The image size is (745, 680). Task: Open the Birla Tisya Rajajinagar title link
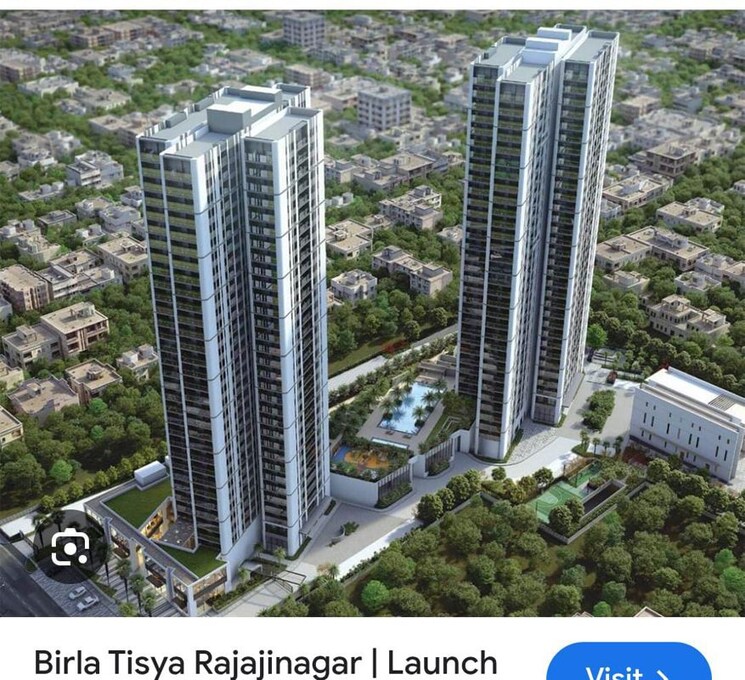[265, 662]
